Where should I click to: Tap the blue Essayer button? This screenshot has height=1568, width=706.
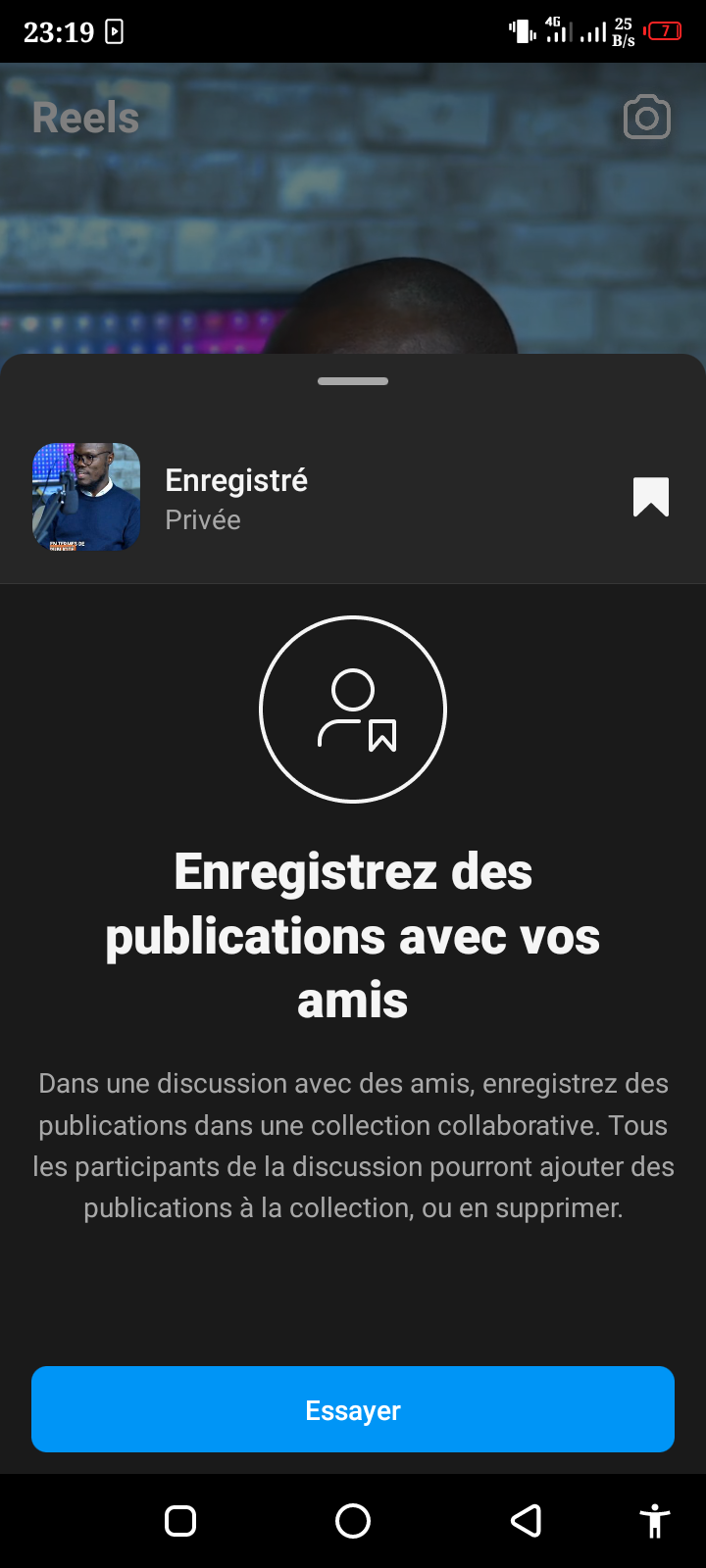coord(353,1409)
